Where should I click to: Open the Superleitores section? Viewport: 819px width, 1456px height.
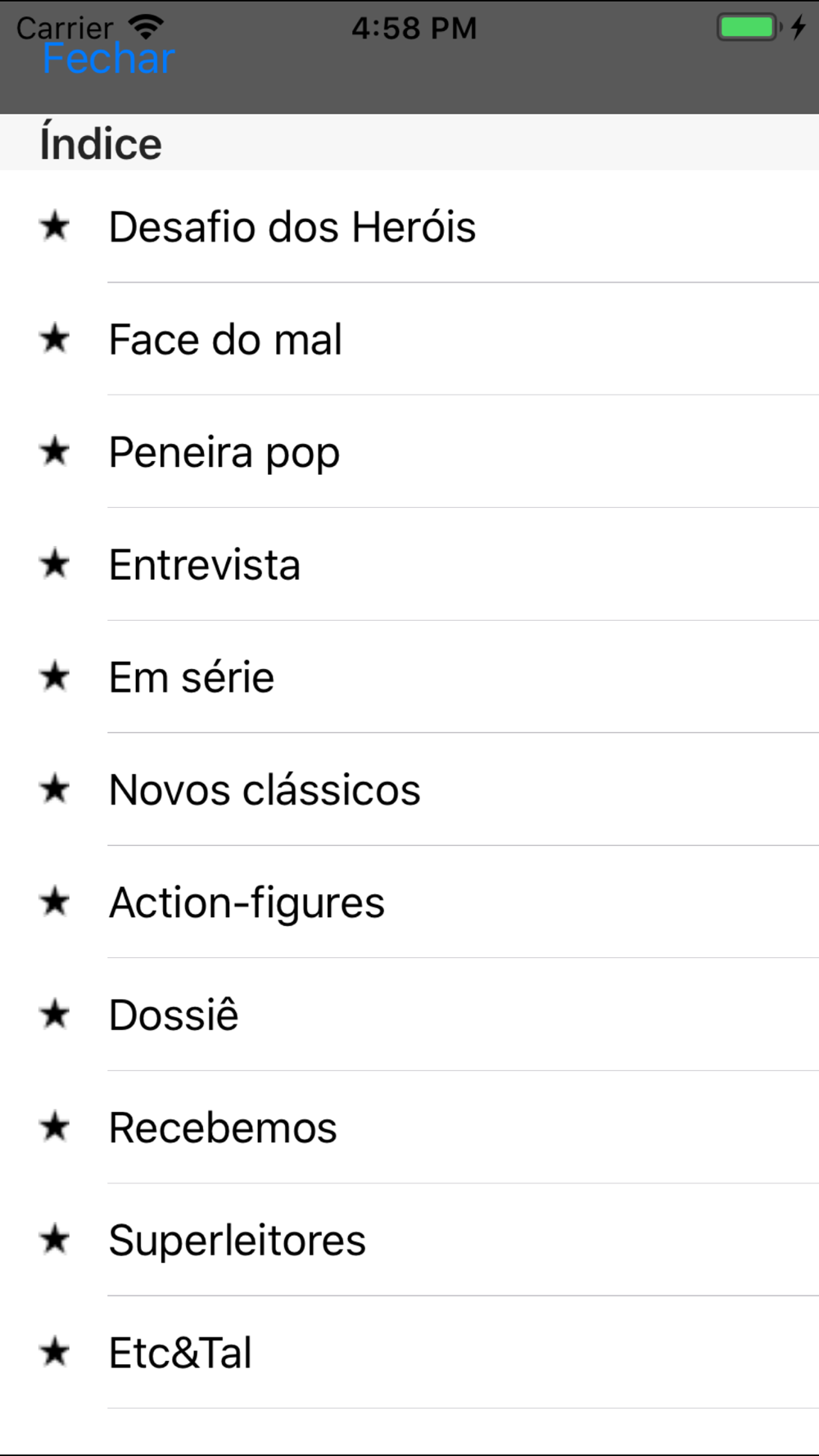[x=409, y=1240]
